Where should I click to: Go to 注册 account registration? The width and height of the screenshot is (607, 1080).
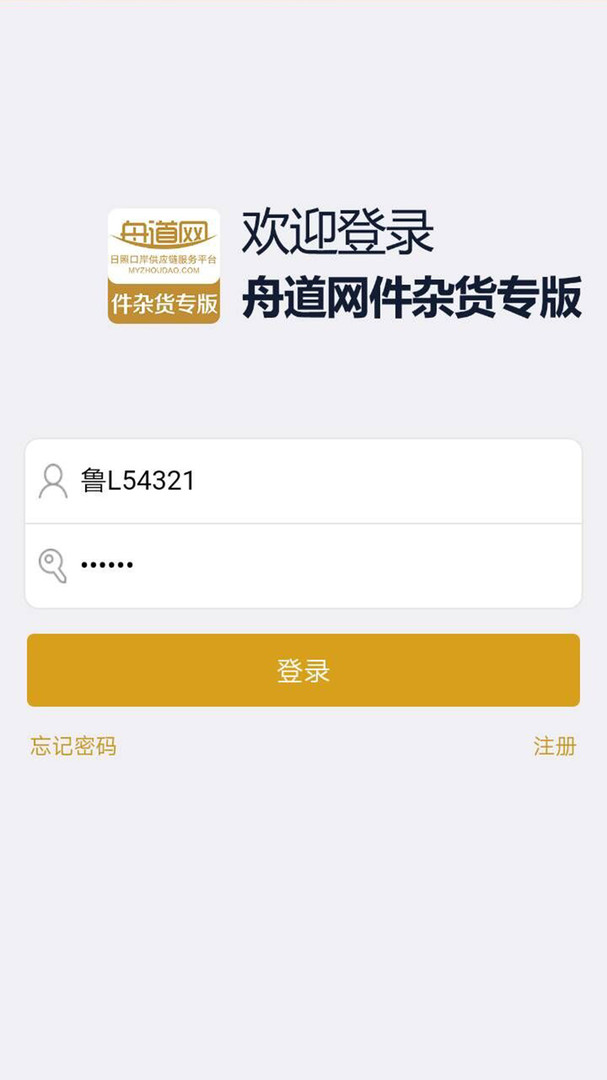(x=554, y=746)
